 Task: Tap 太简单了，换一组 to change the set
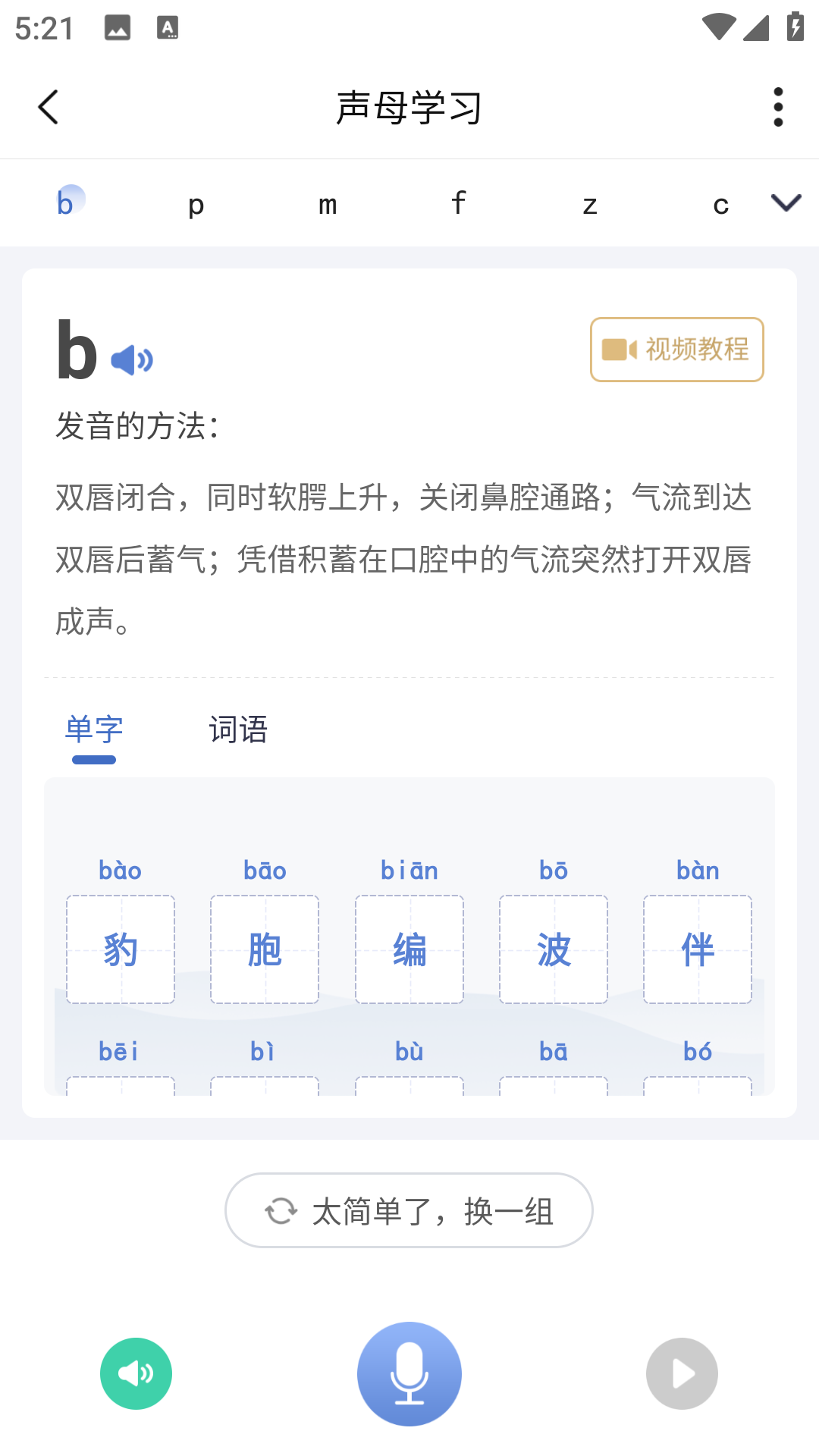409,1210
